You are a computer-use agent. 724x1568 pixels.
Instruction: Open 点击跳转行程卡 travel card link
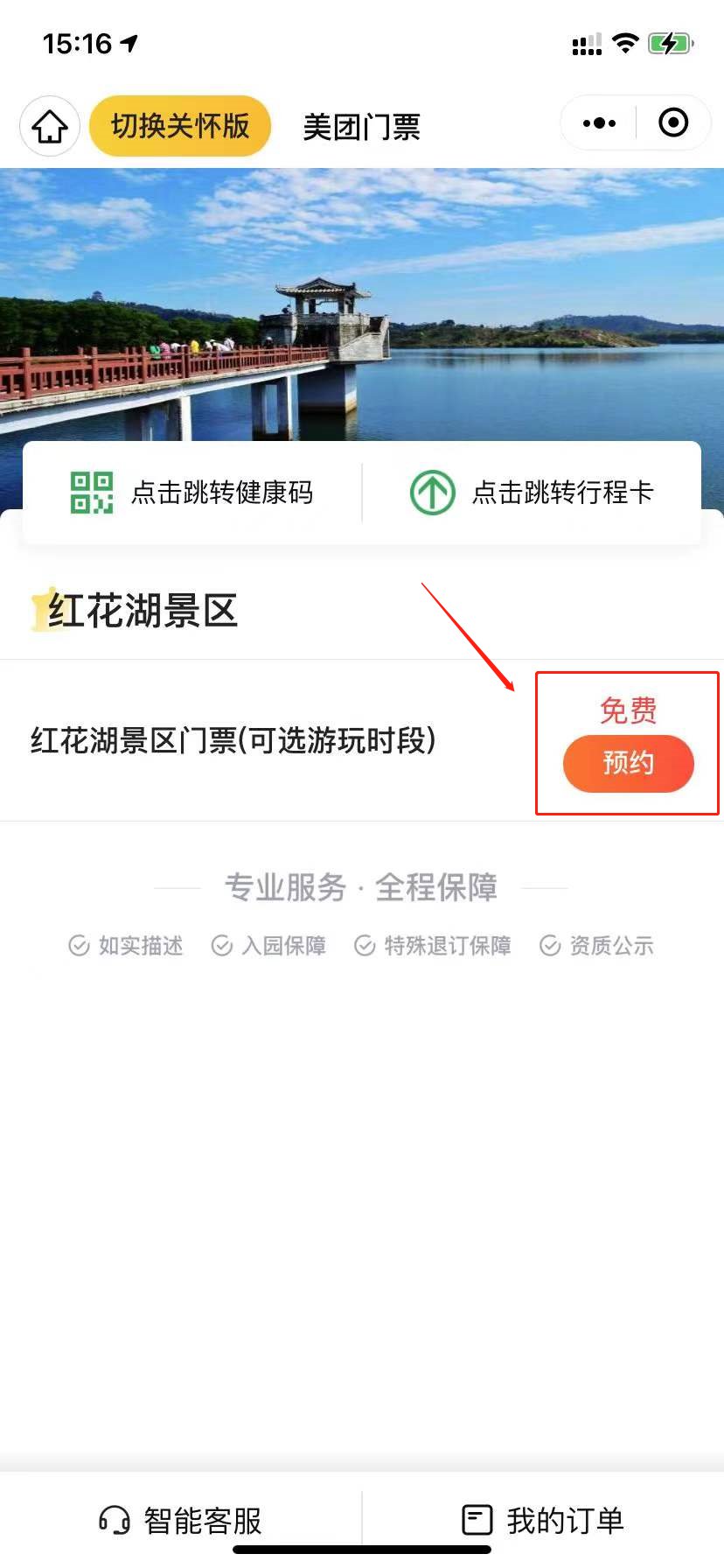tap(532, 493)
